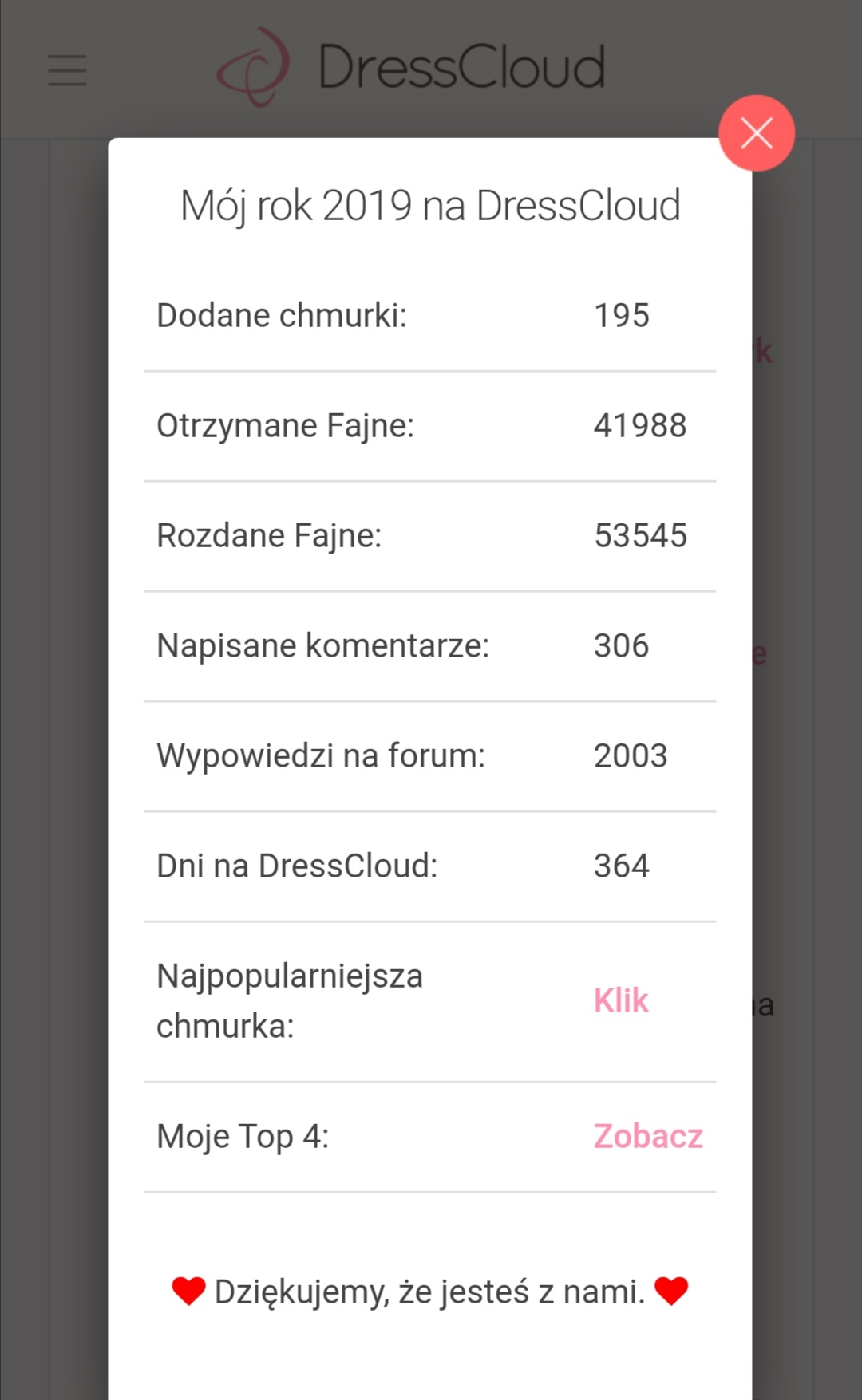Open 'Zobacz' next to Moje Top 4
This screenshot has width=862, height=1400.
pyautogui.click(x=648, y=1135)
